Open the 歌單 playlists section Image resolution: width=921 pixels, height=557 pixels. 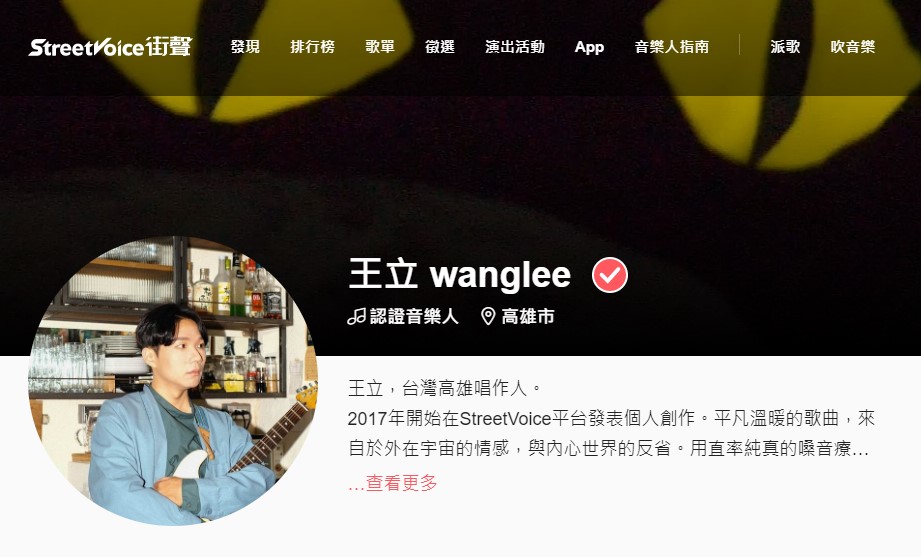380,47
